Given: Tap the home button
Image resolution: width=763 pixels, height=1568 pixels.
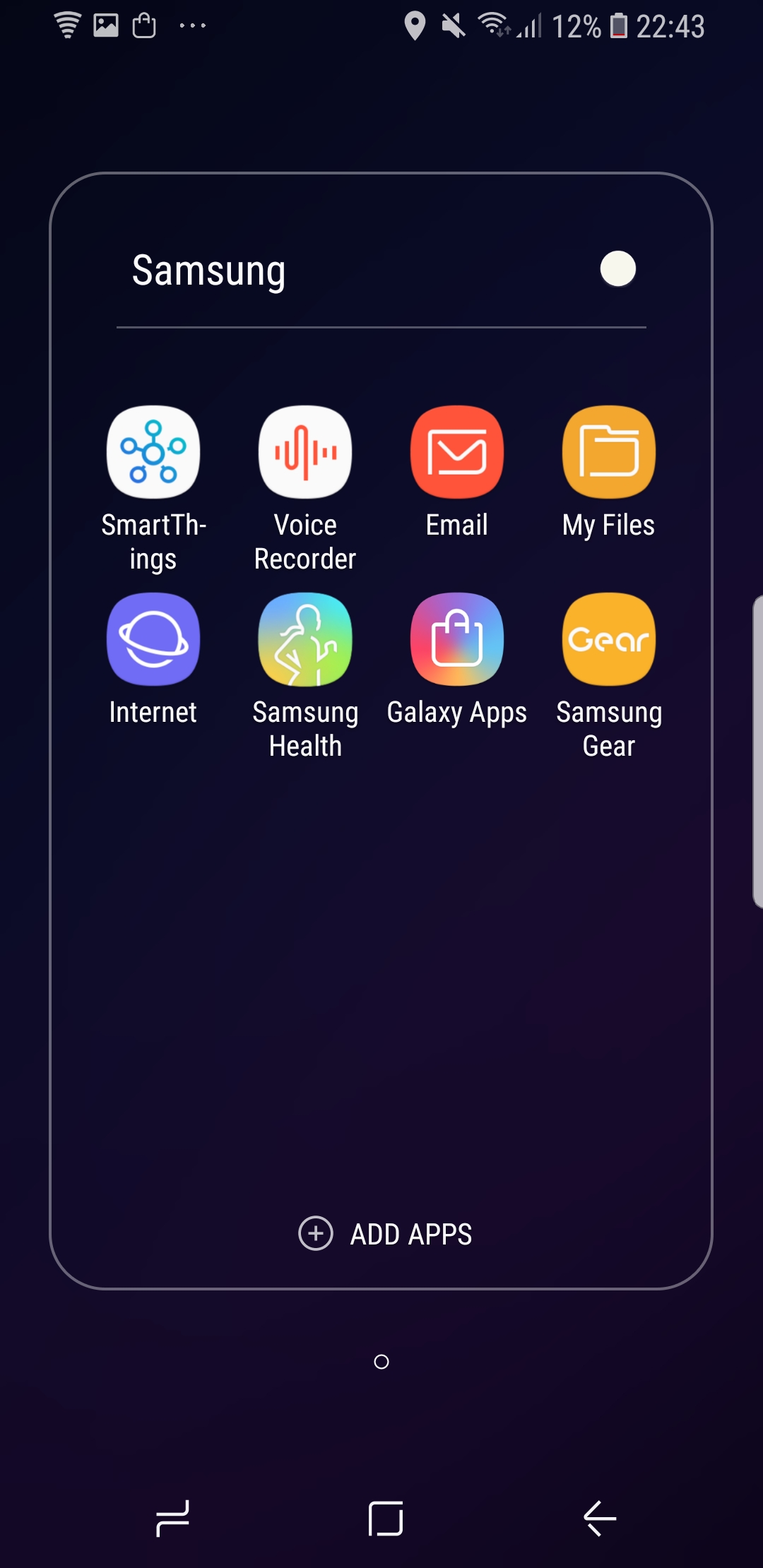Looking at the screenshot, I should (x=386, y=1519).
